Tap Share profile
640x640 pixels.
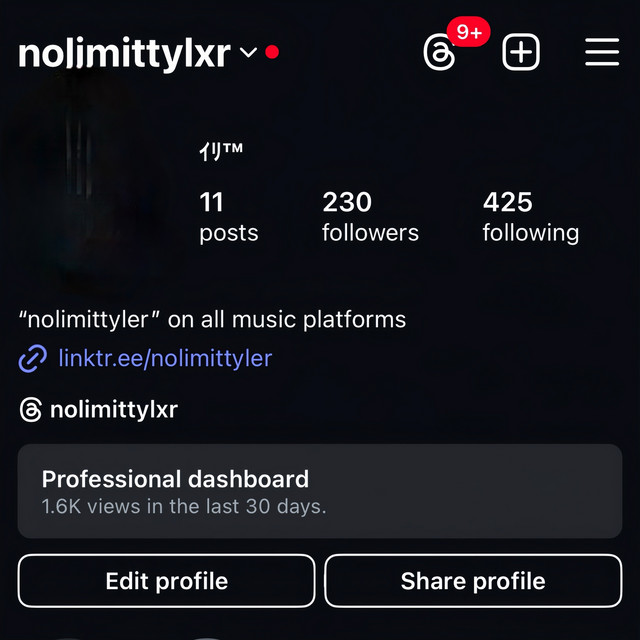click(473, 581)
